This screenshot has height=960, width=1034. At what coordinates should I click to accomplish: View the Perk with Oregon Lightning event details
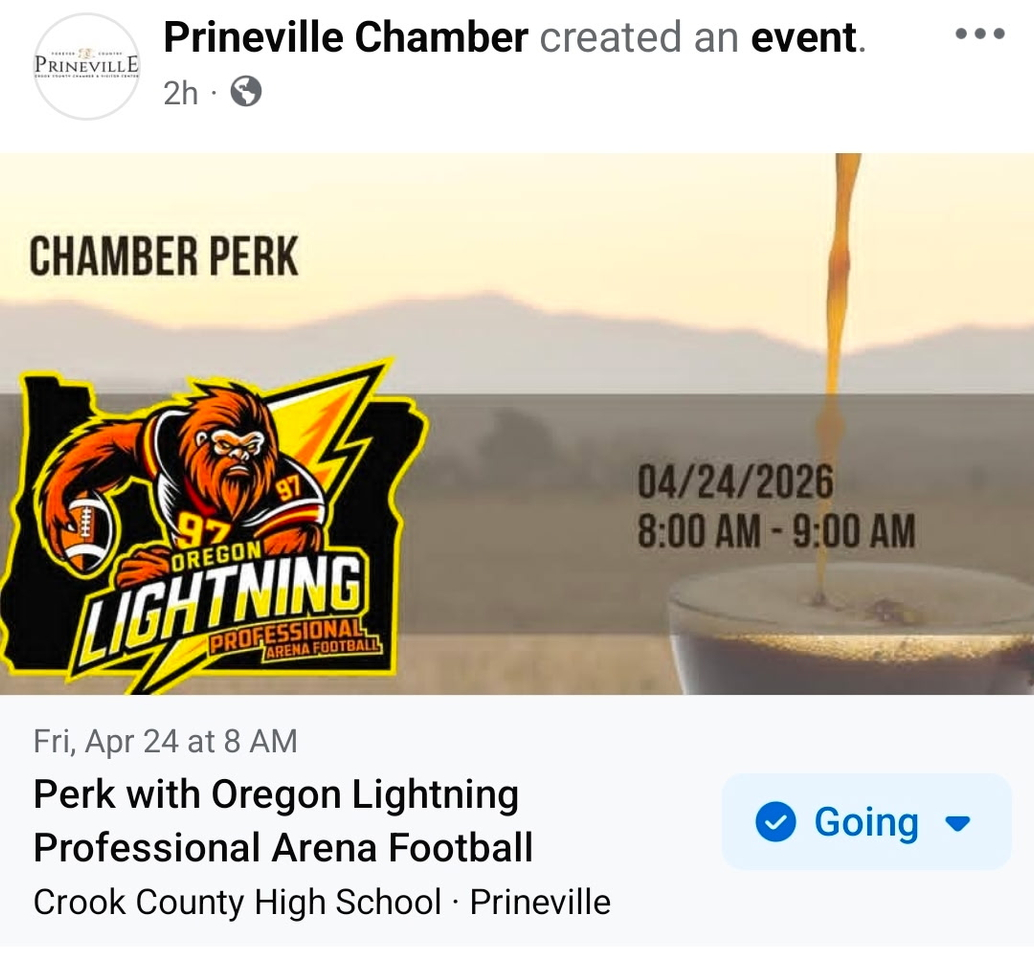pyautogui.click(x=283, y=821)
